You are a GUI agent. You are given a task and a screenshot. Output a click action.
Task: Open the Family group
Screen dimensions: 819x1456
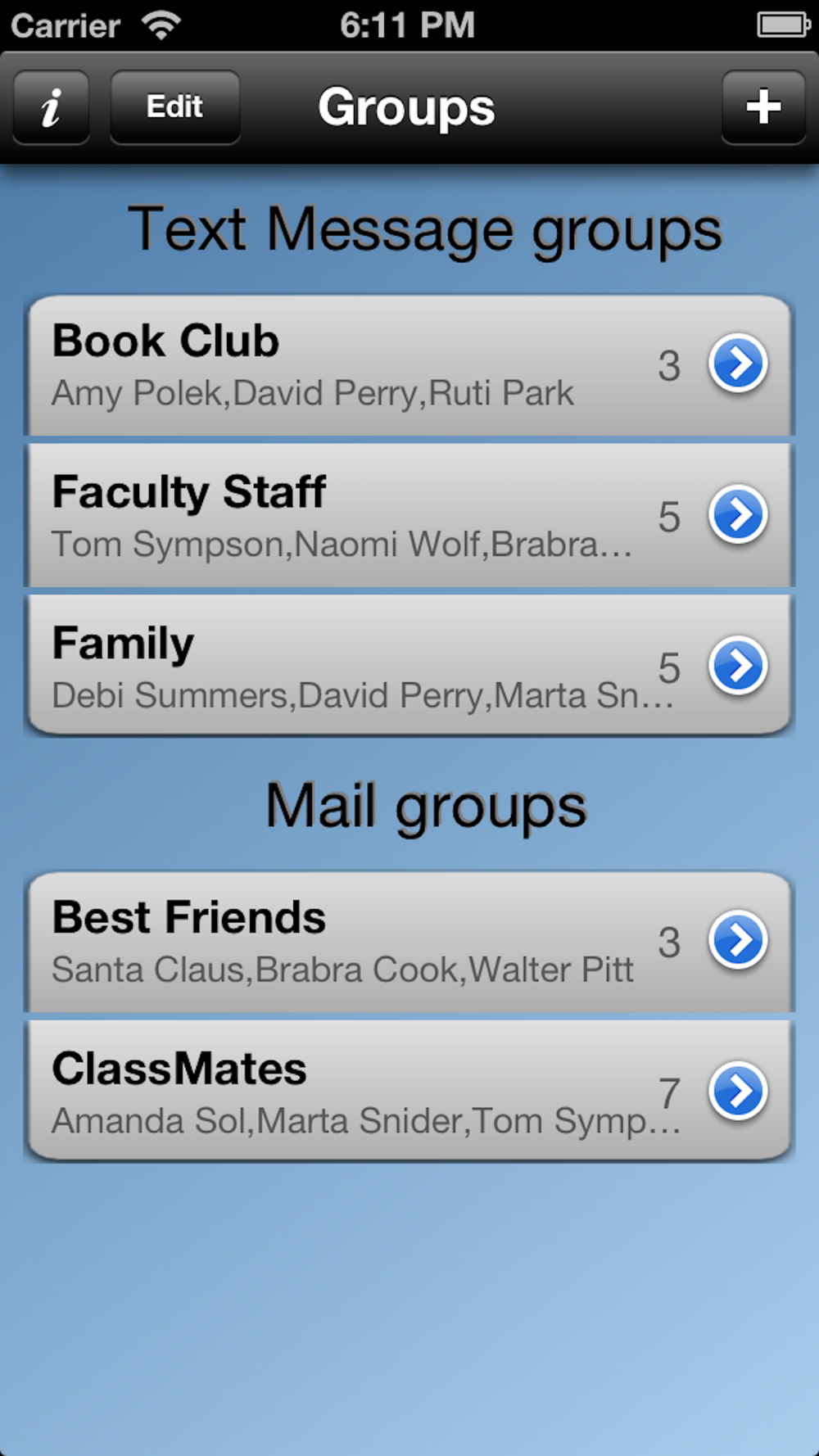[409, 665]
